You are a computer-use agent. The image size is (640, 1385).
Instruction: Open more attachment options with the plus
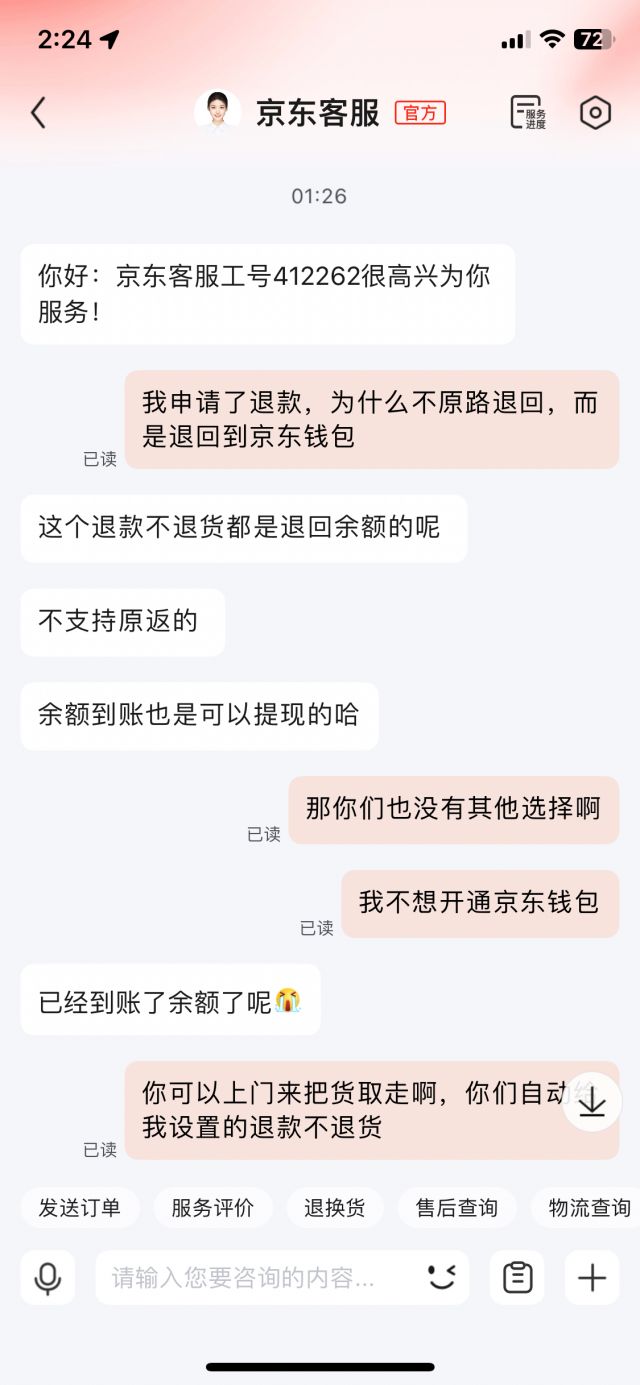[x=592, y=1277]
